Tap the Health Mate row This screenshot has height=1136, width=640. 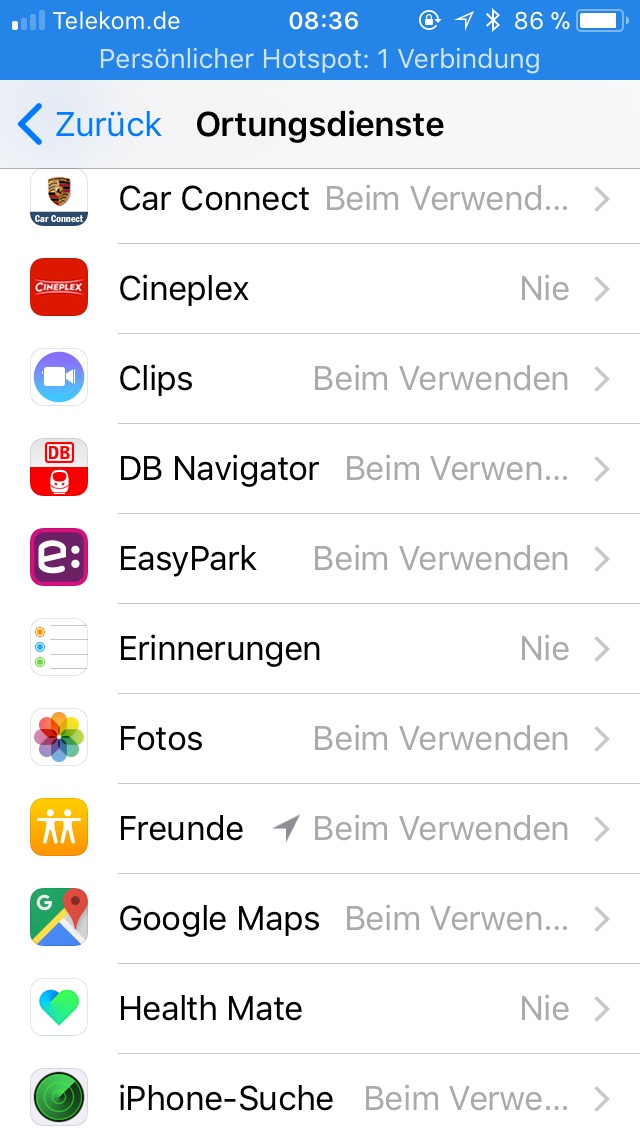coord(320,1008)
